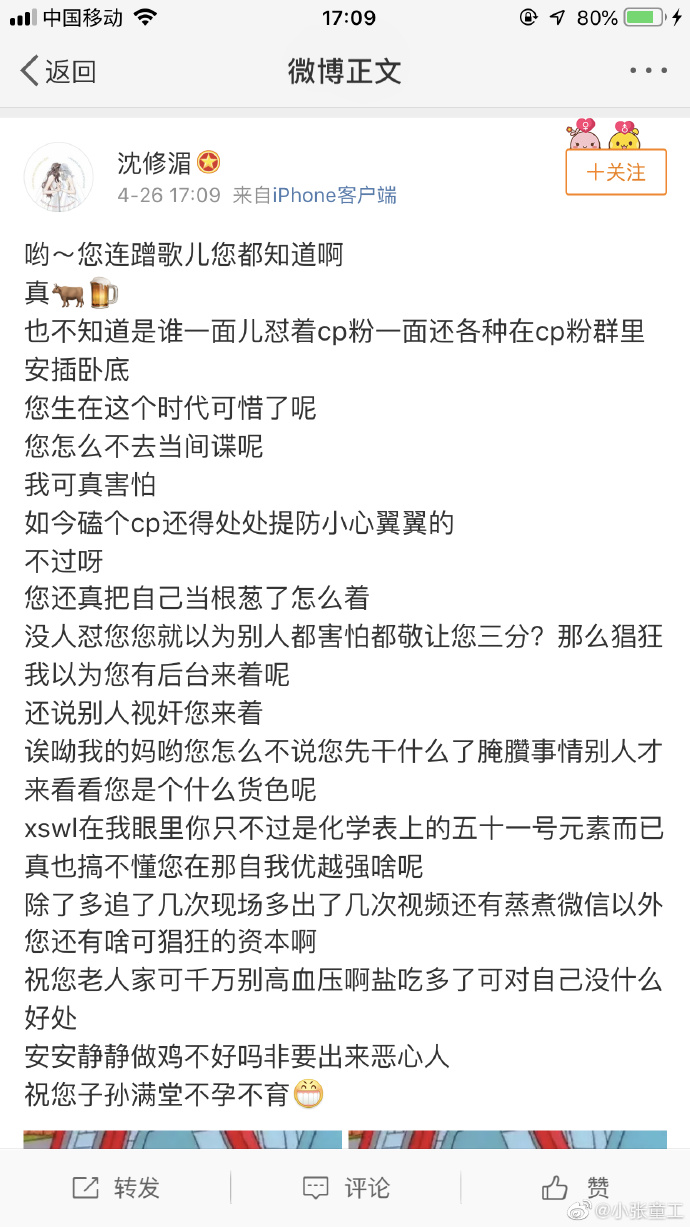Comment on the post via 评论
Image resolution: width=690 pixels, height=1227 pixels.
coord(346,1187)
